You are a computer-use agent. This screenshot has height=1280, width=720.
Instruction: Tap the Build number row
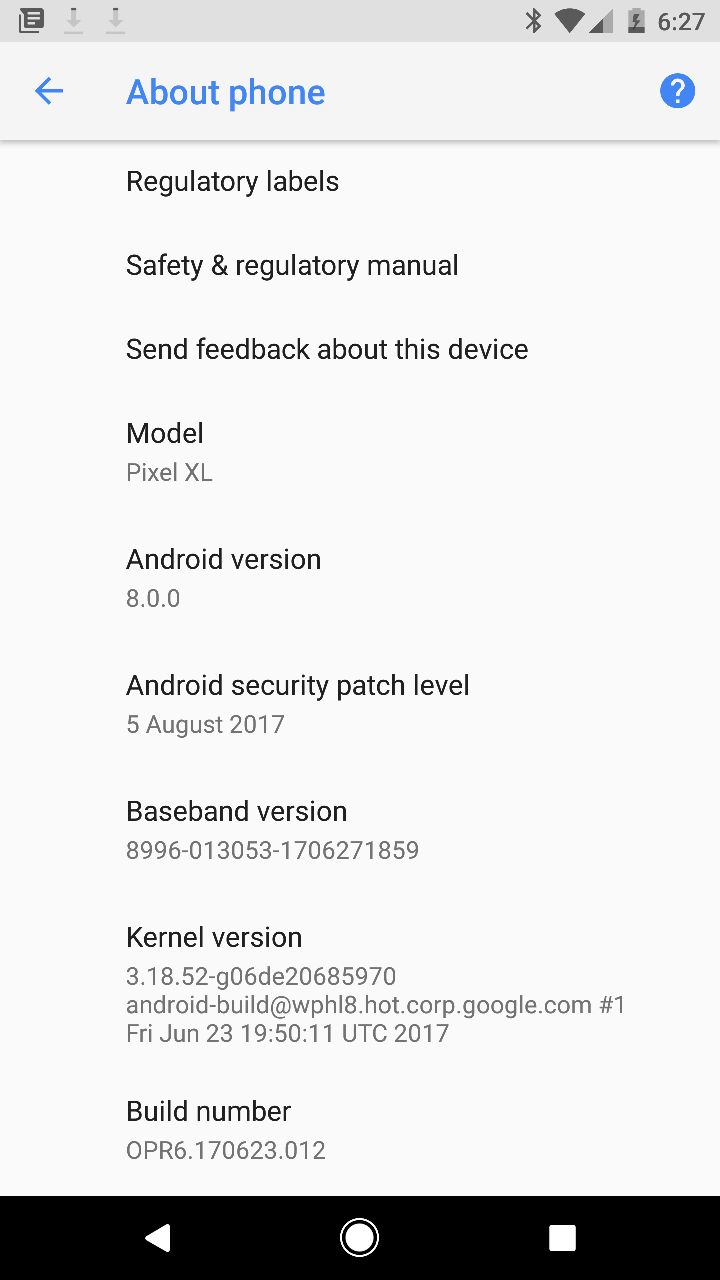(x=360, y=1131)
